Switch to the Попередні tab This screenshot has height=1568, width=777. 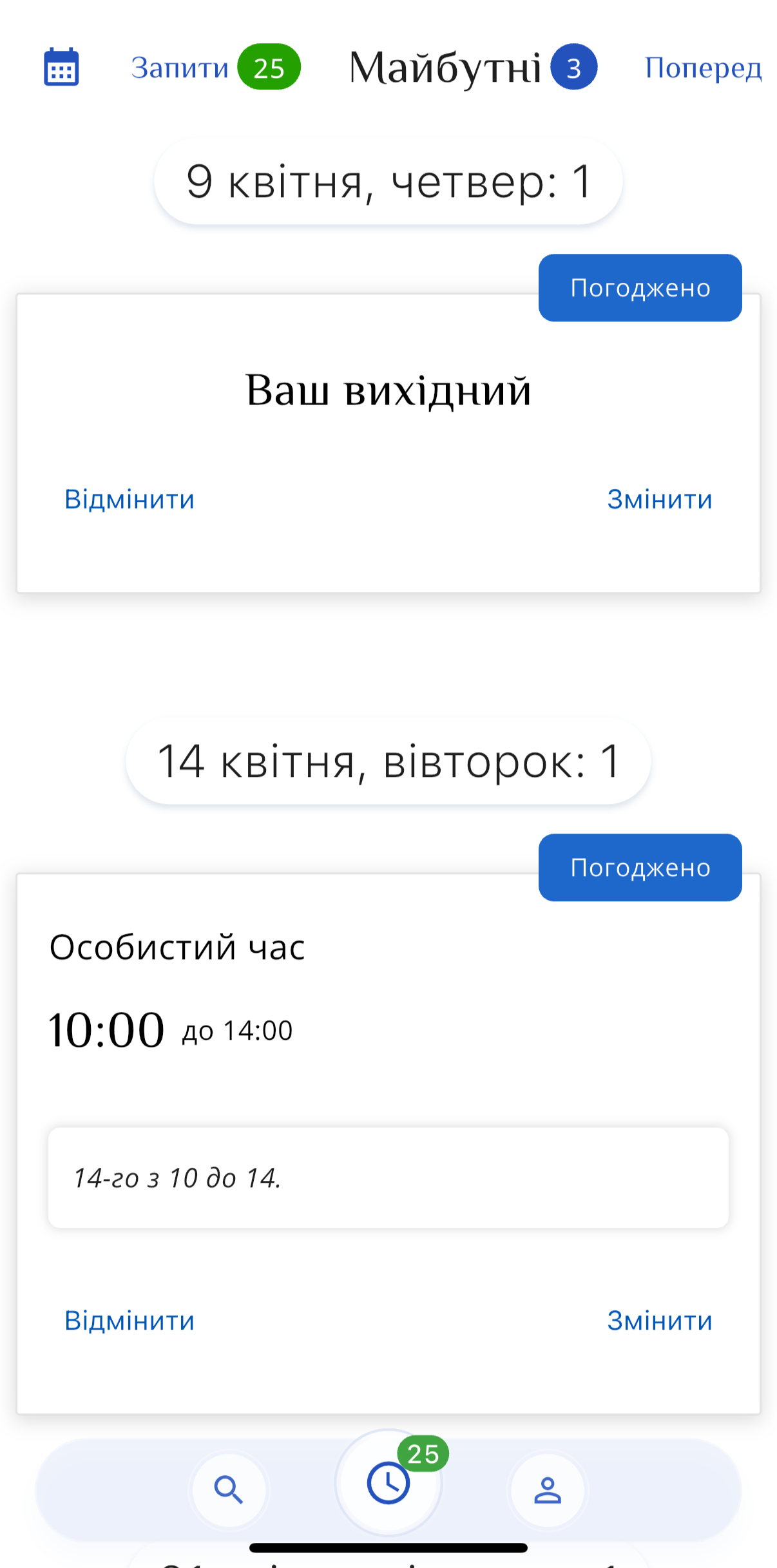point(702,68)
